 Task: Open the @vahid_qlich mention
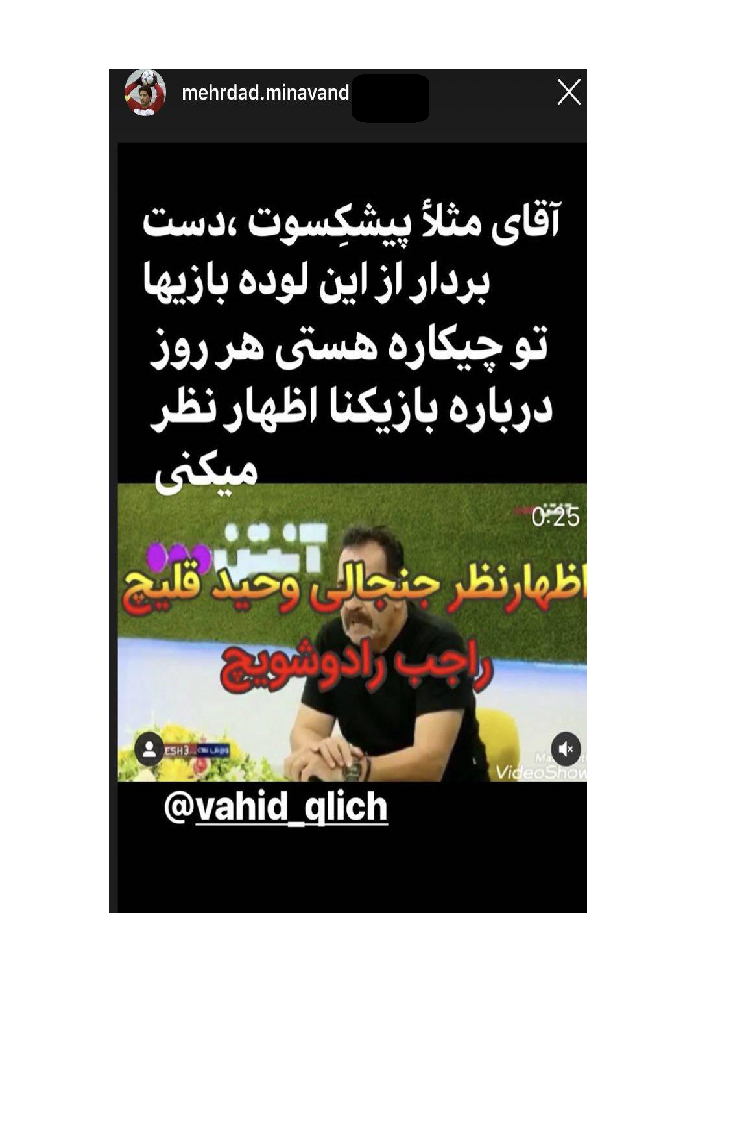(x=276, y=808)
